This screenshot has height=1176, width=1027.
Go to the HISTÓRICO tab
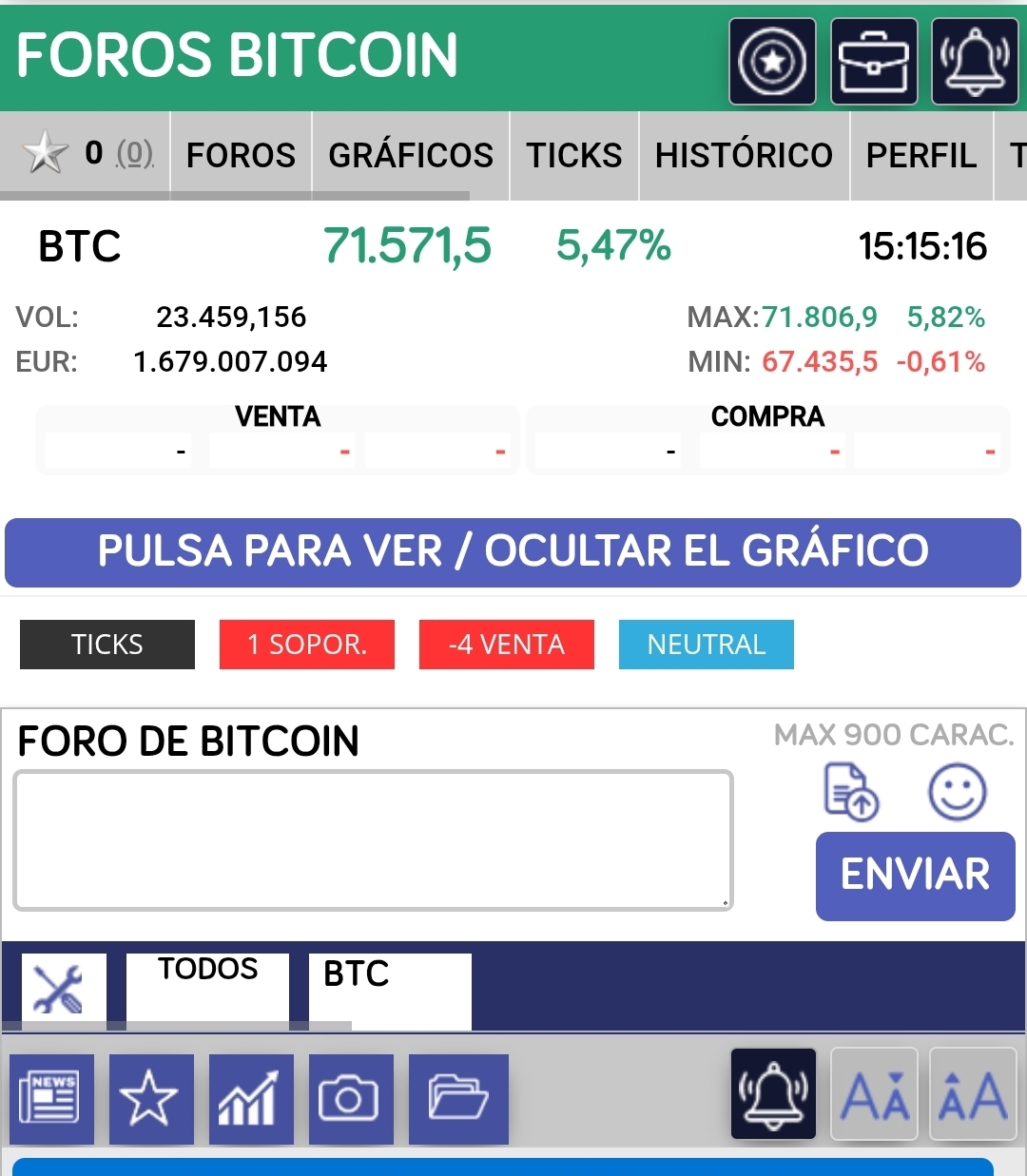point(744,155)
